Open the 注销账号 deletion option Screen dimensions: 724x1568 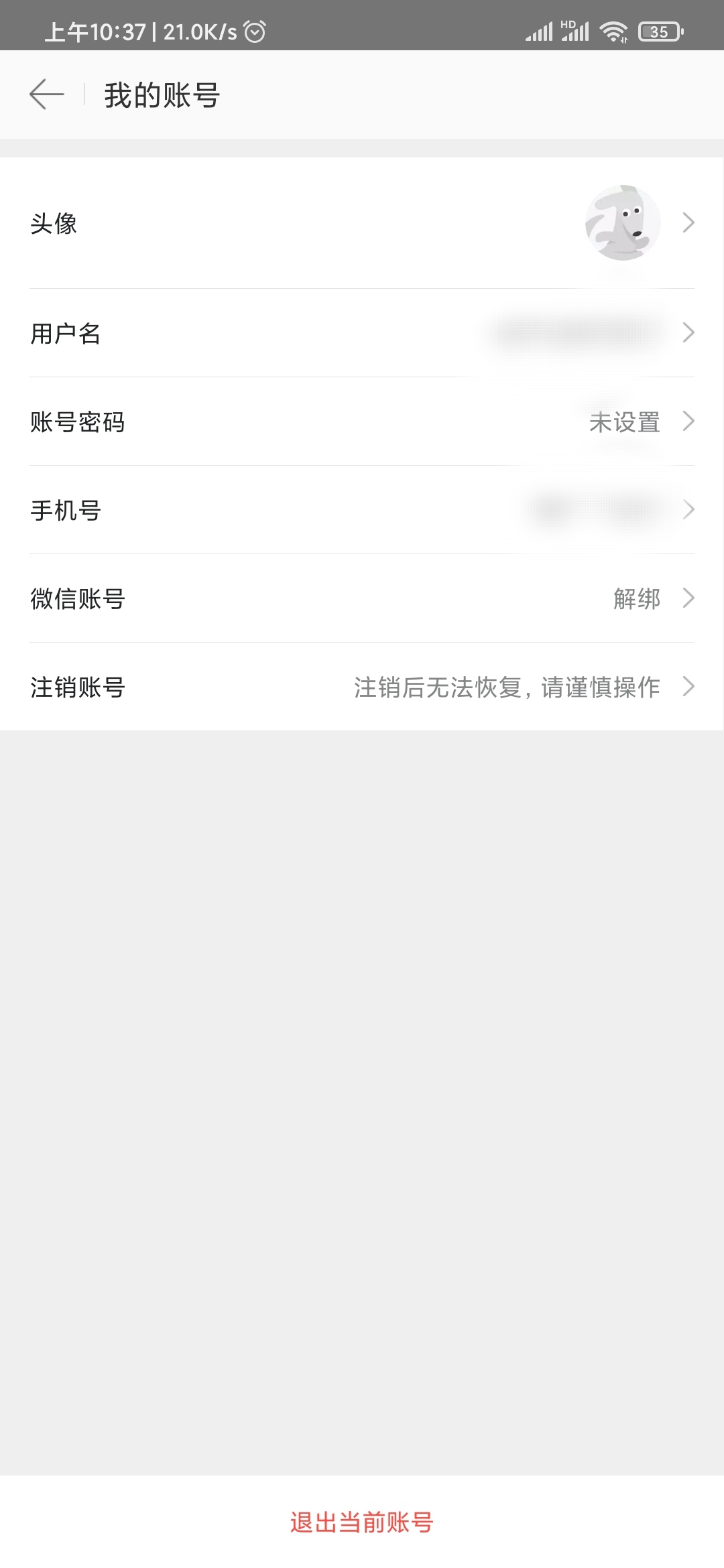[x=78, y=688]
